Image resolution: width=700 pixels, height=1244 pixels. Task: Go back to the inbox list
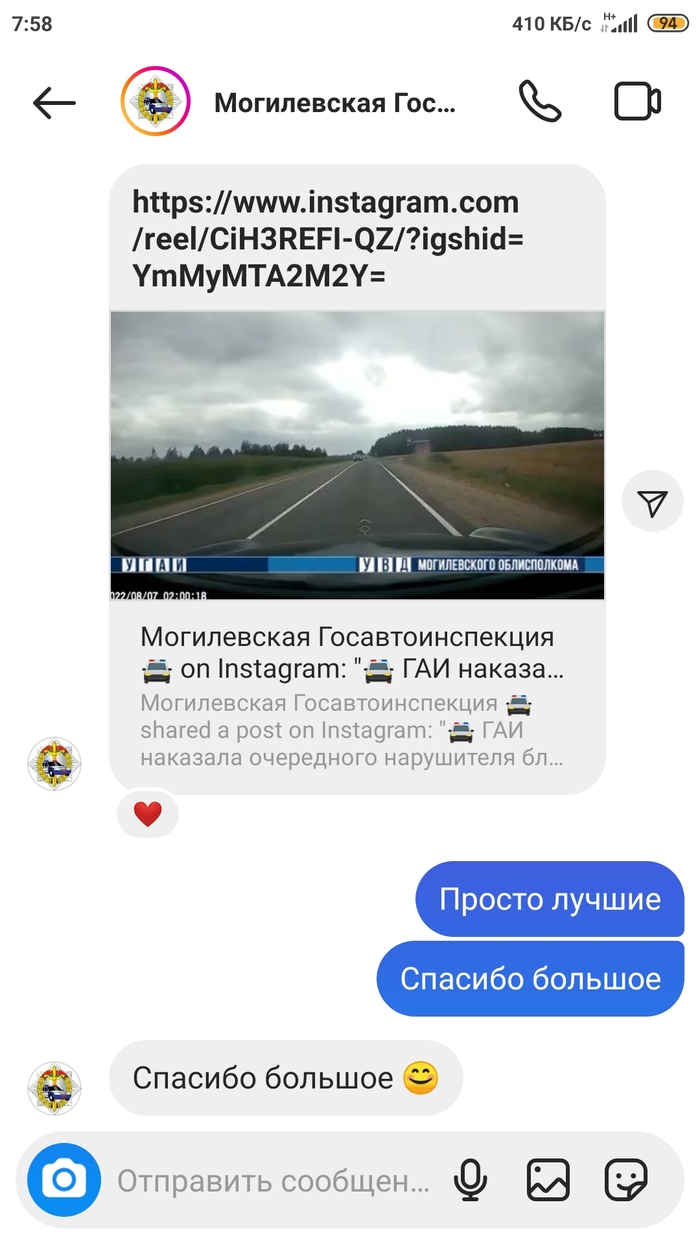point(54,102)
